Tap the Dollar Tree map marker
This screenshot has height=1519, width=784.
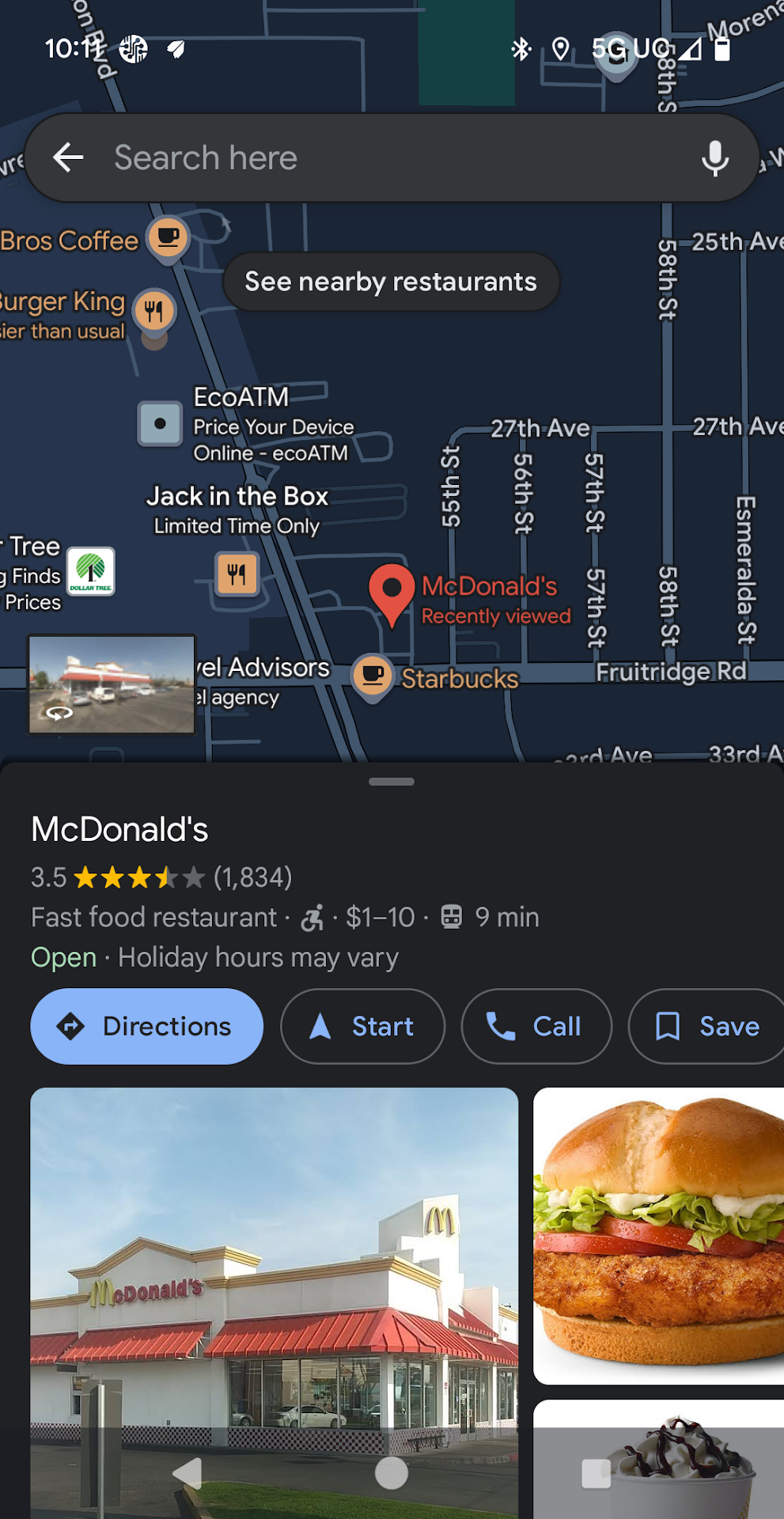[x=91, y=571]
